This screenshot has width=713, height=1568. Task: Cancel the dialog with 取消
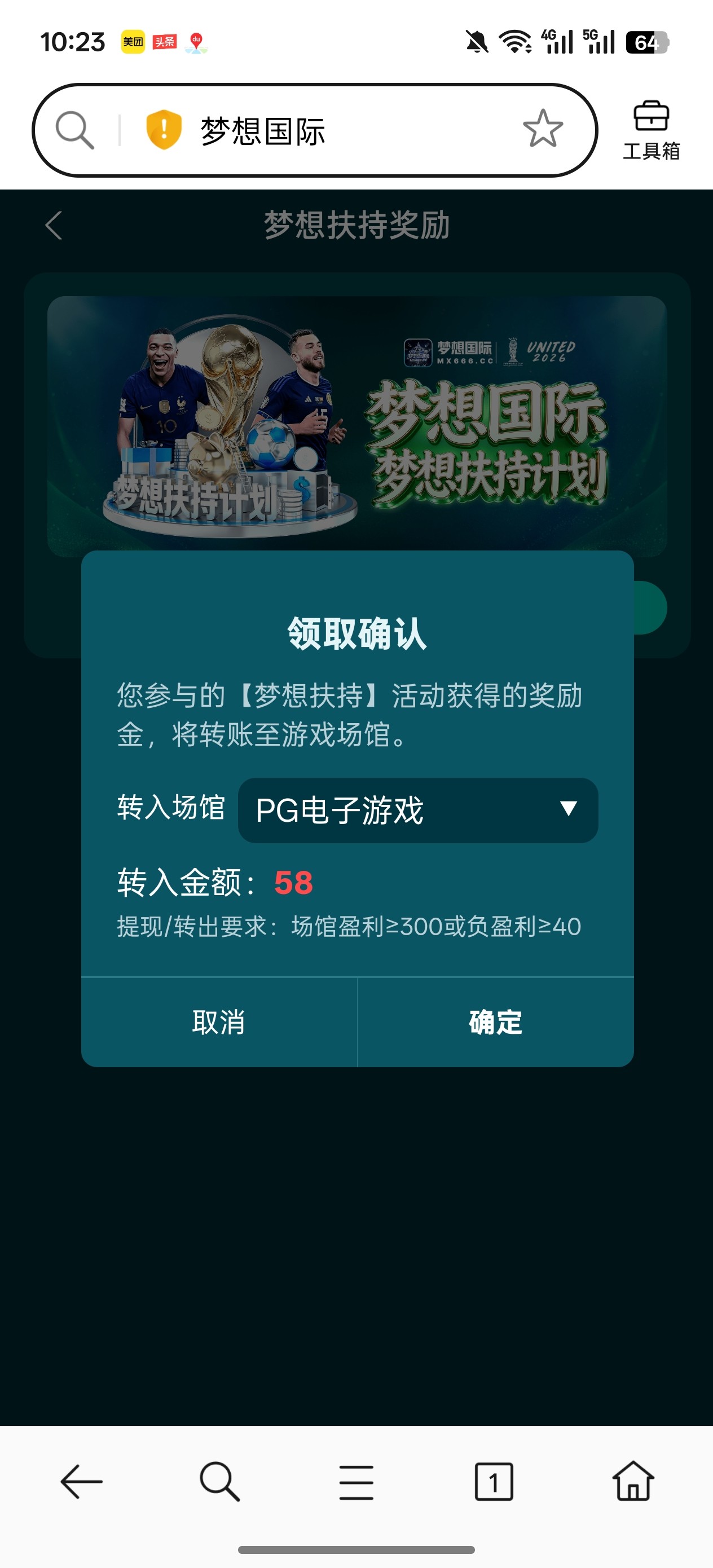point(219,1022)
